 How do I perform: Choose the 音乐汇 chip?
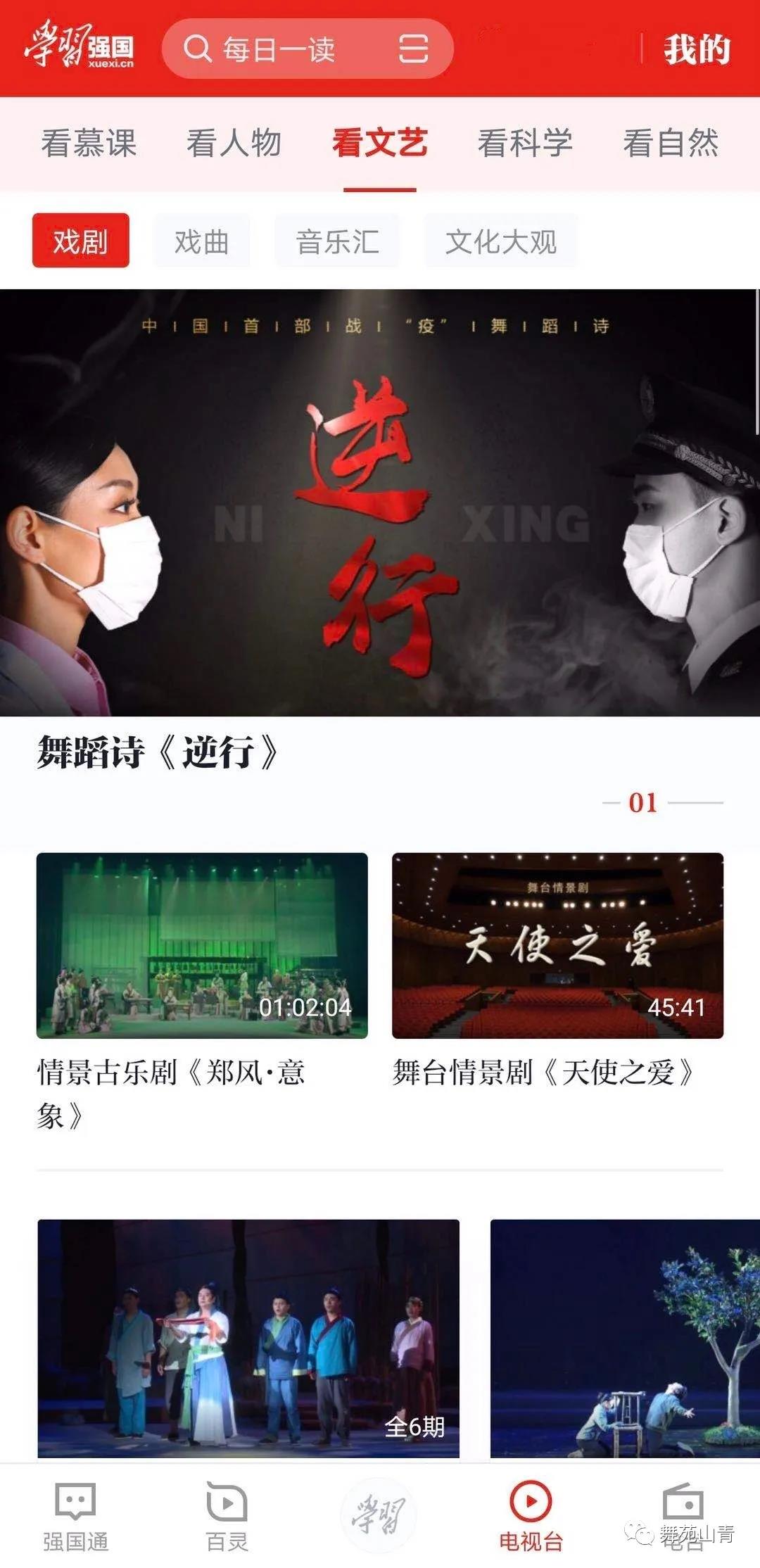(337, 241)
